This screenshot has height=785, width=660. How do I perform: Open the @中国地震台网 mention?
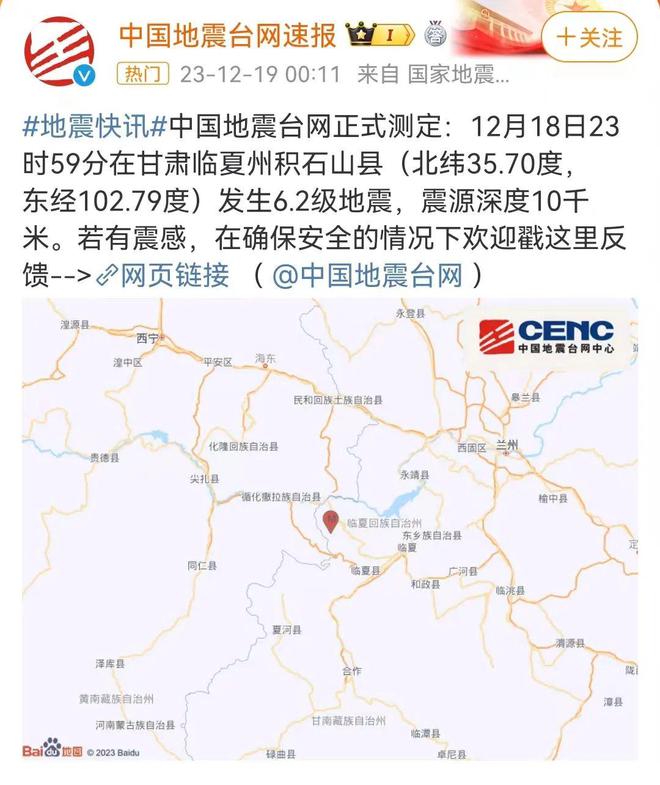pyautogui.click(x=367, y=275)
